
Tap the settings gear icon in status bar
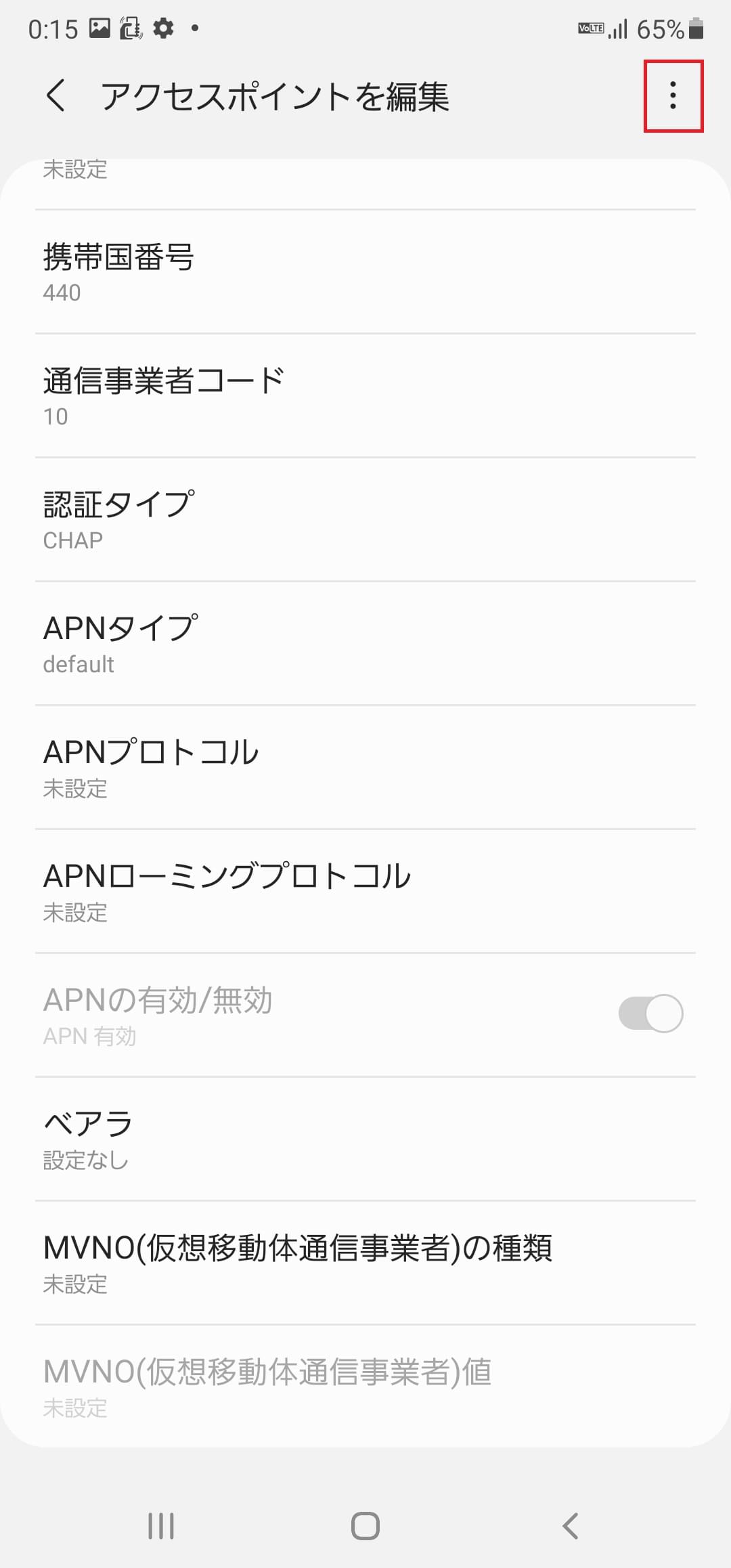(x=164, y=27)
